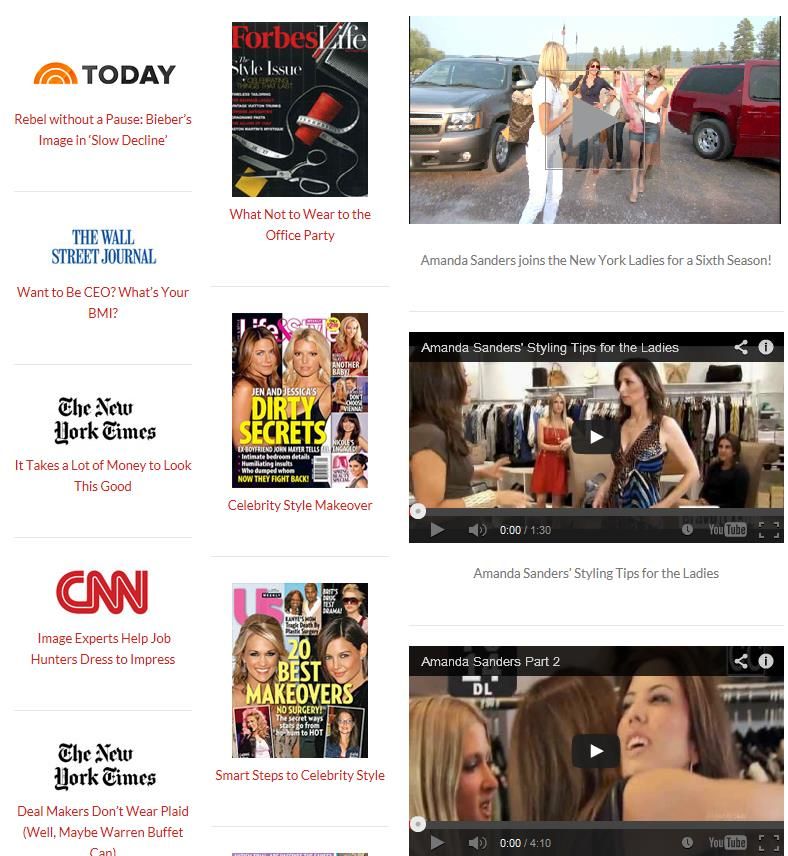Open the 'Celebrity Style Makeover' link
The image size is (788, 856).
tap(300, 505)
